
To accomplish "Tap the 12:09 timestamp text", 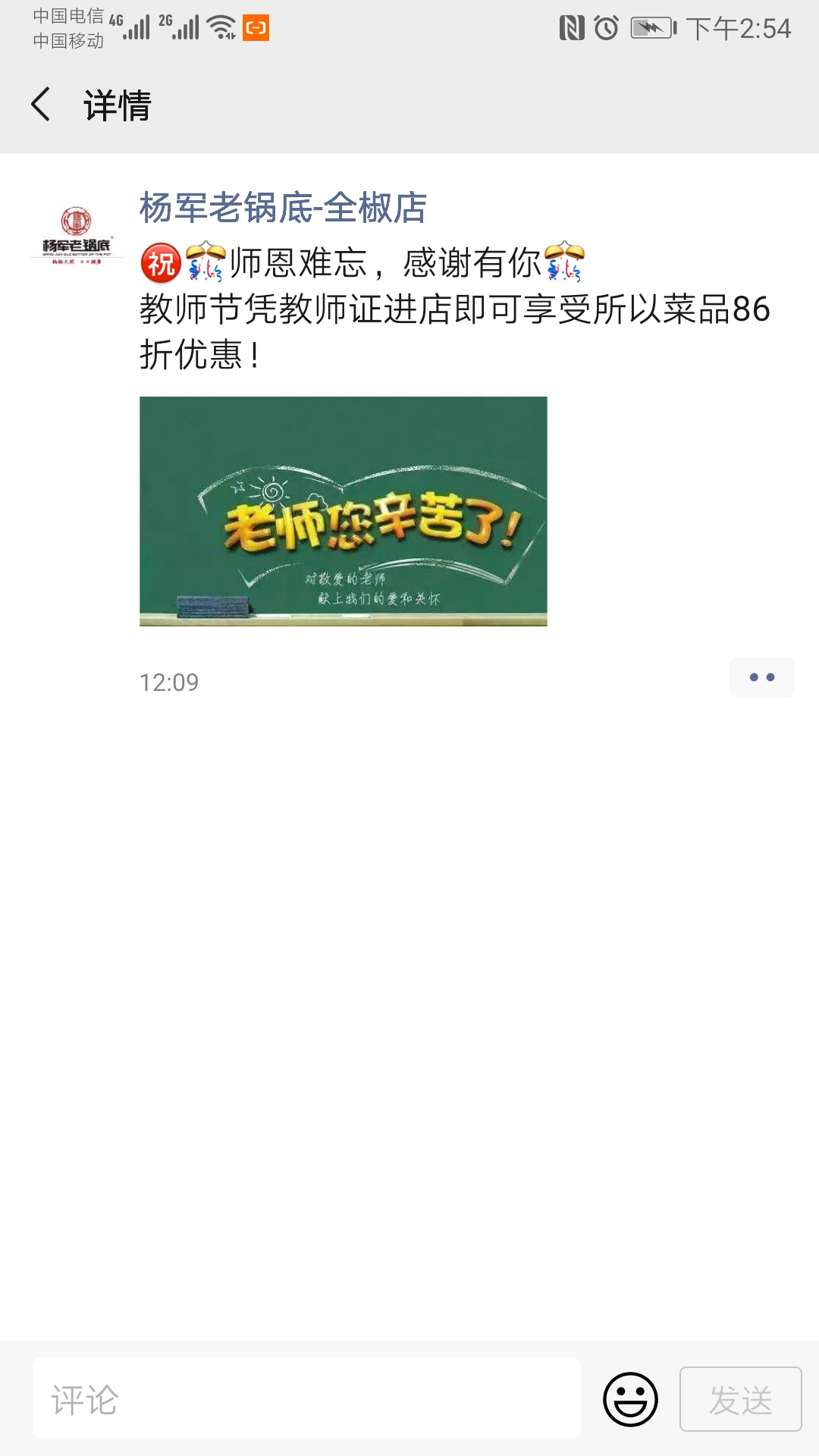I will tap(168, 681).
